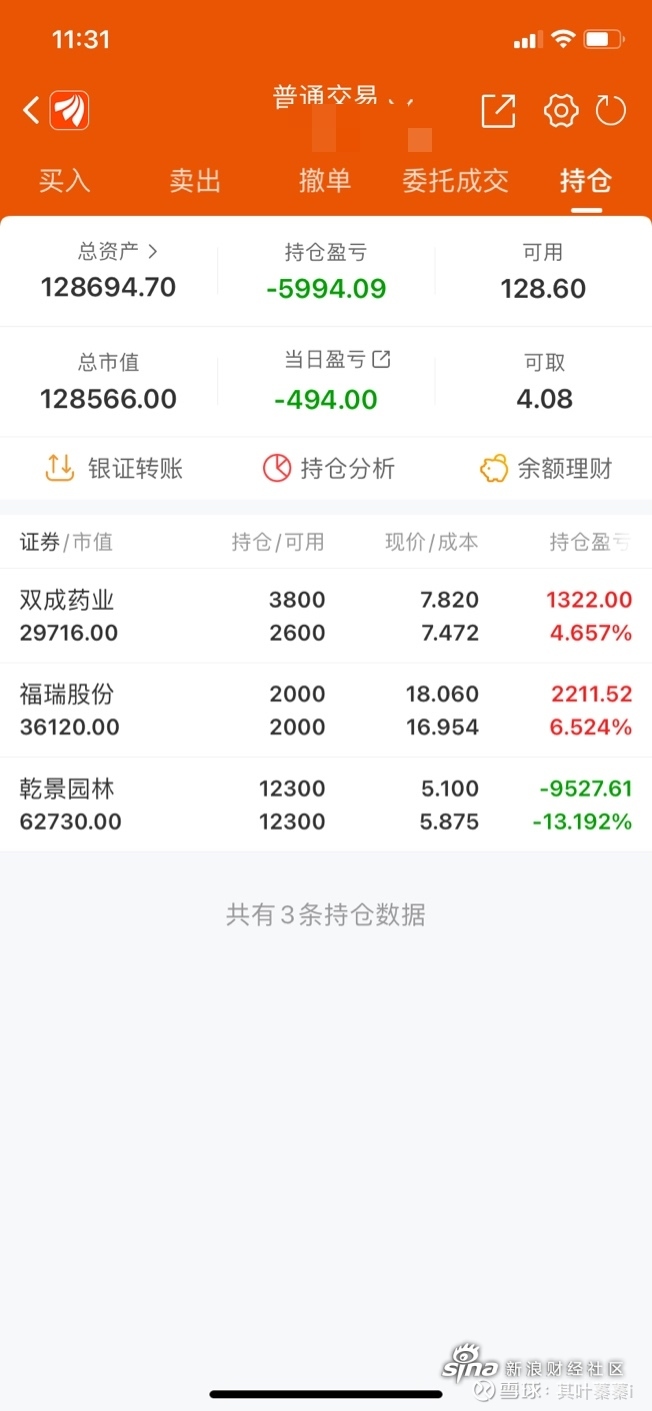
Task: Open the 双成药业 holding row
Action: pyautogui.click(x=326, y=616)
